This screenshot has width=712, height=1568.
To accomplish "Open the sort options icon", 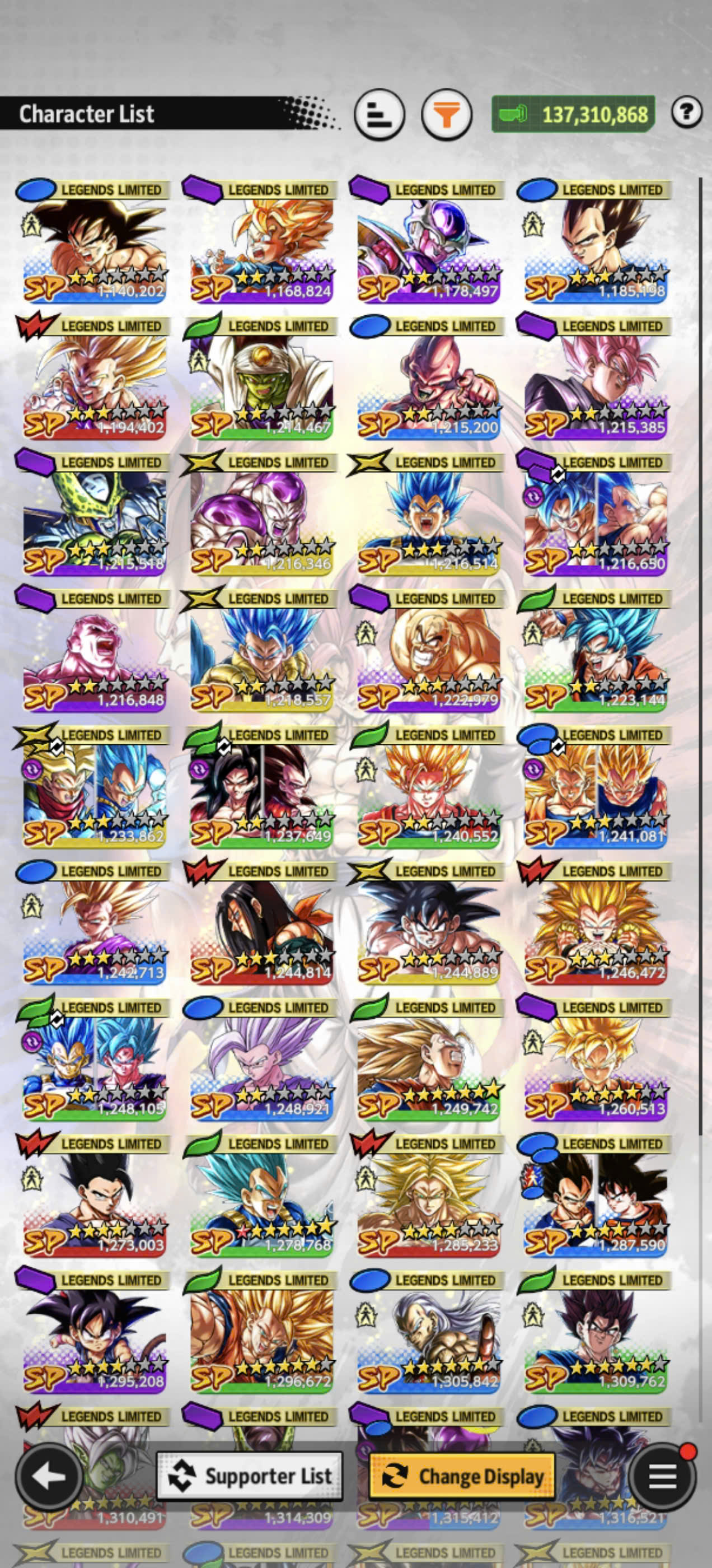I will [x=380, y=114].
